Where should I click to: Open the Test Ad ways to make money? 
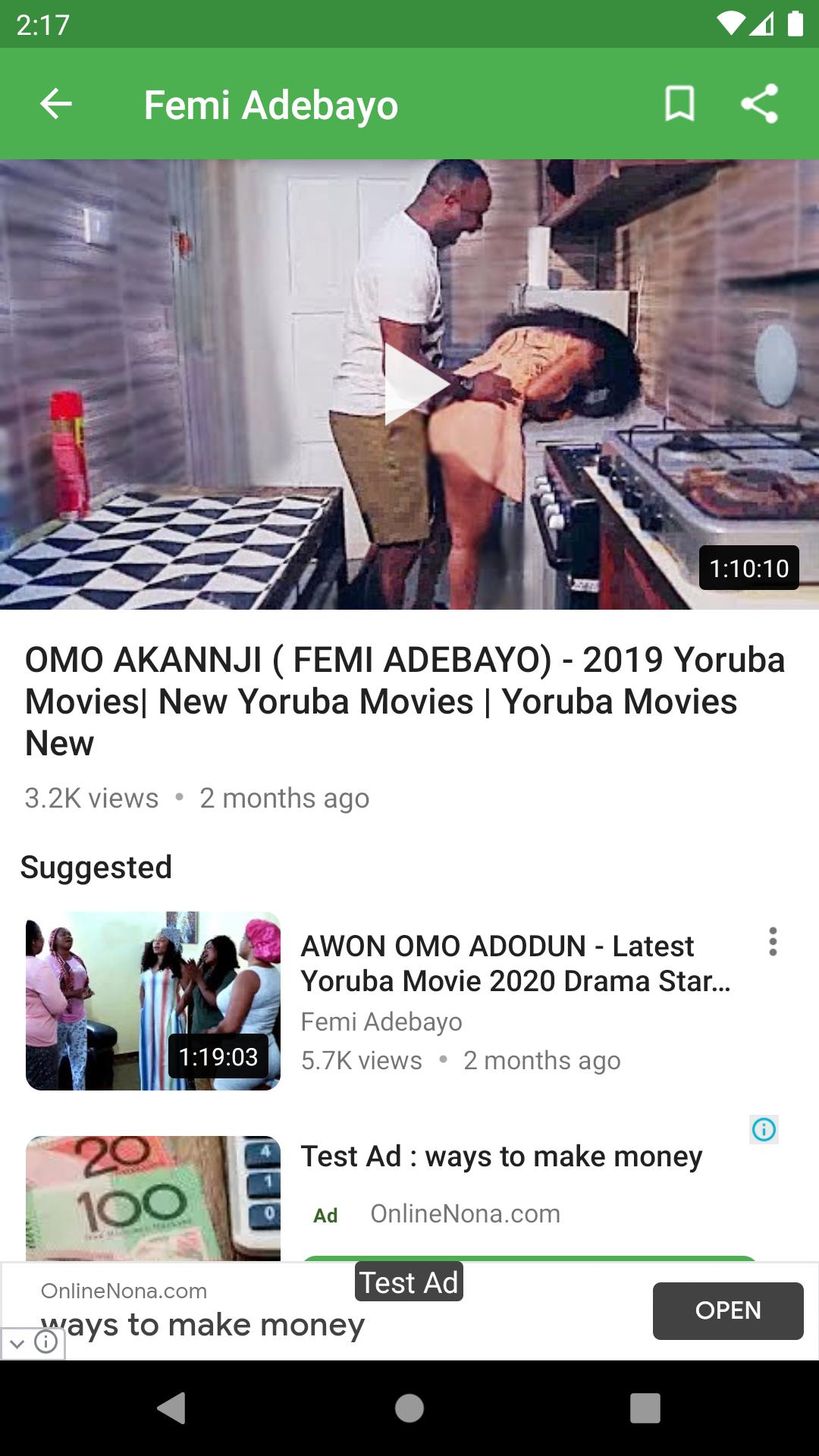pos(501,1157)
